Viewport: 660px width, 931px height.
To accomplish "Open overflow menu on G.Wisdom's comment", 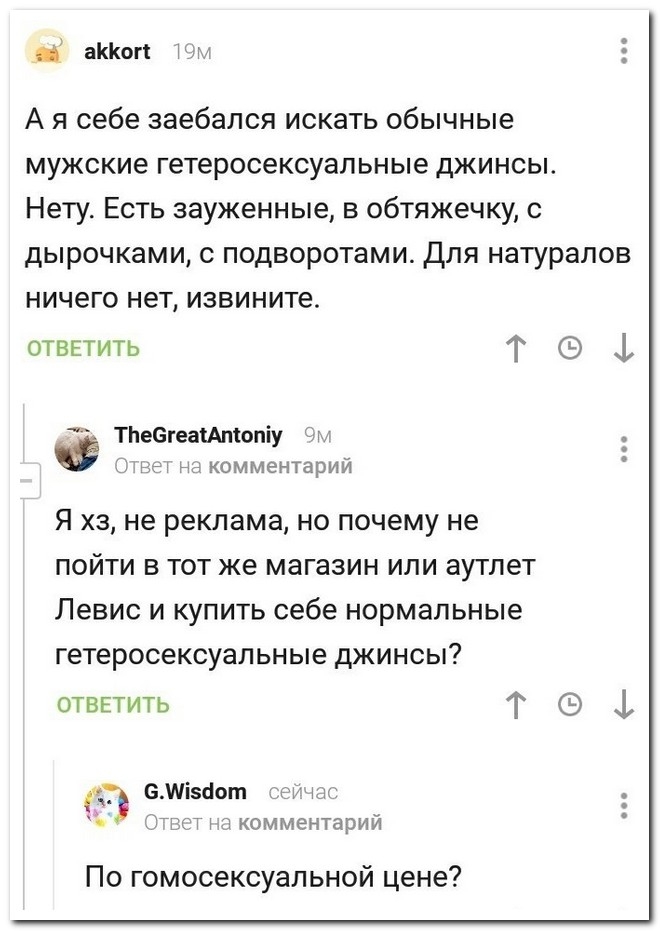I will 624,804.
